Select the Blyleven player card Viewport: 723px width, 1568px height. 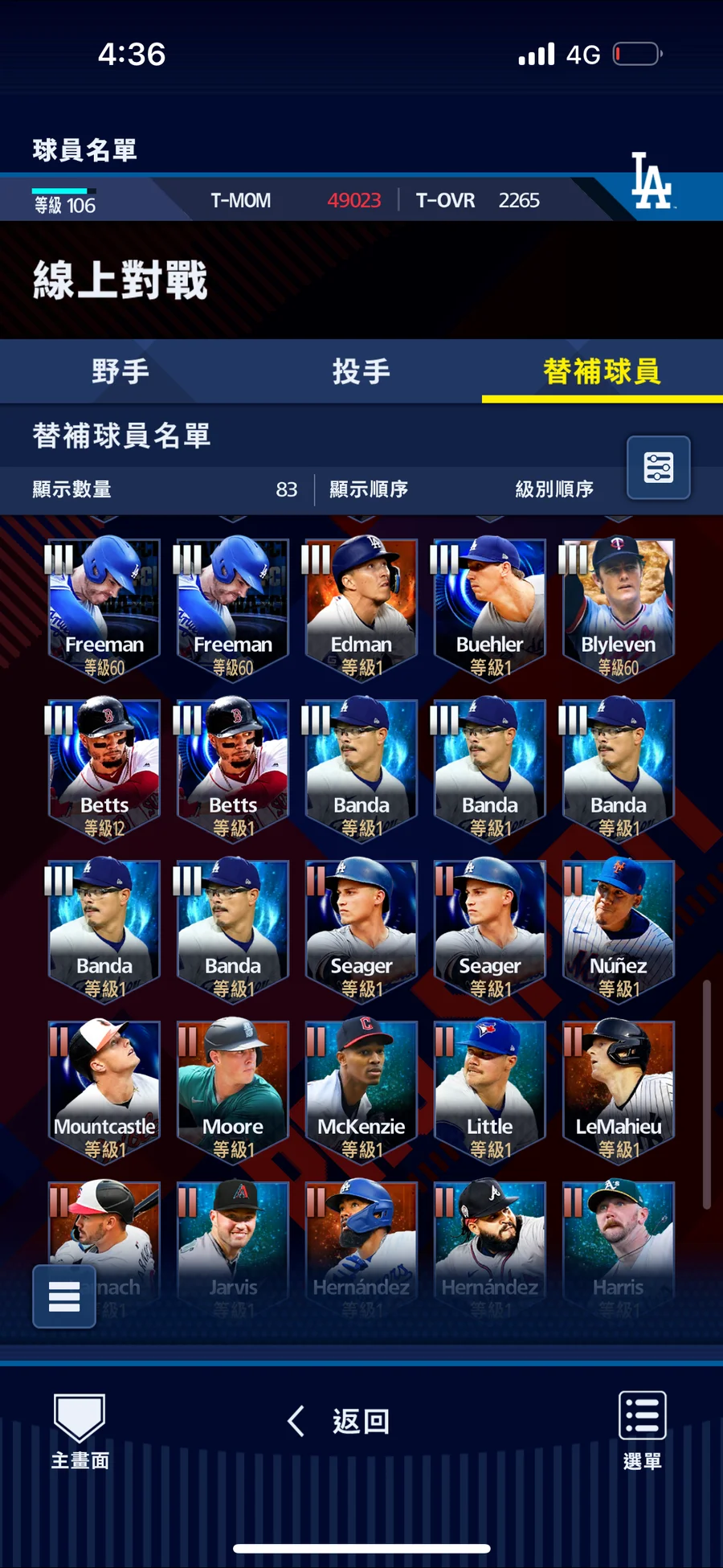[x=619, y=609]
